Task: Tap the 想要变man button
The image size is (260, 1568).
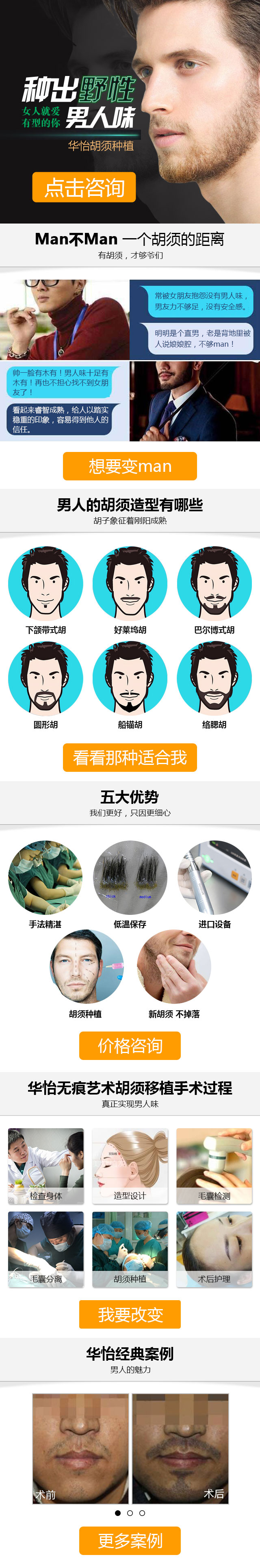Action: [x=130, y=466]
